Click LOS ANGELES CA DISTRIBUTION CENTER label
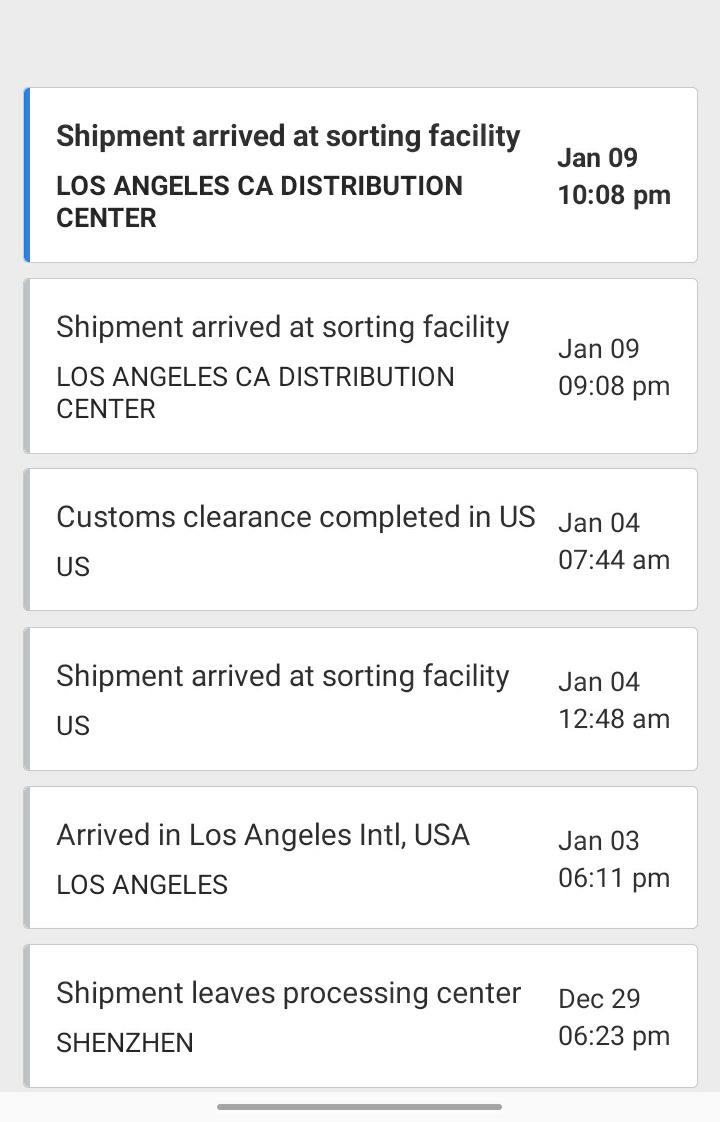 click(x=260, y=200)
